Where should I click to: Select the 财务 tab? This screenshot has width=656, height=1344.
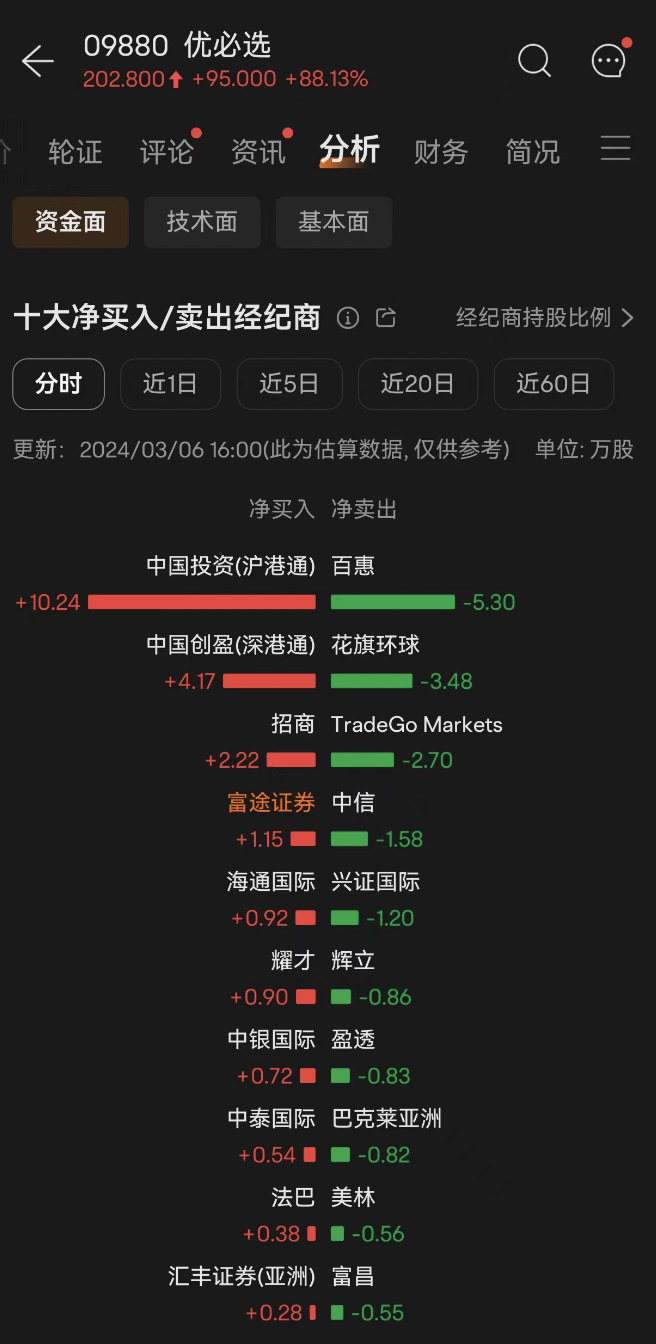[x=441, y=152]
